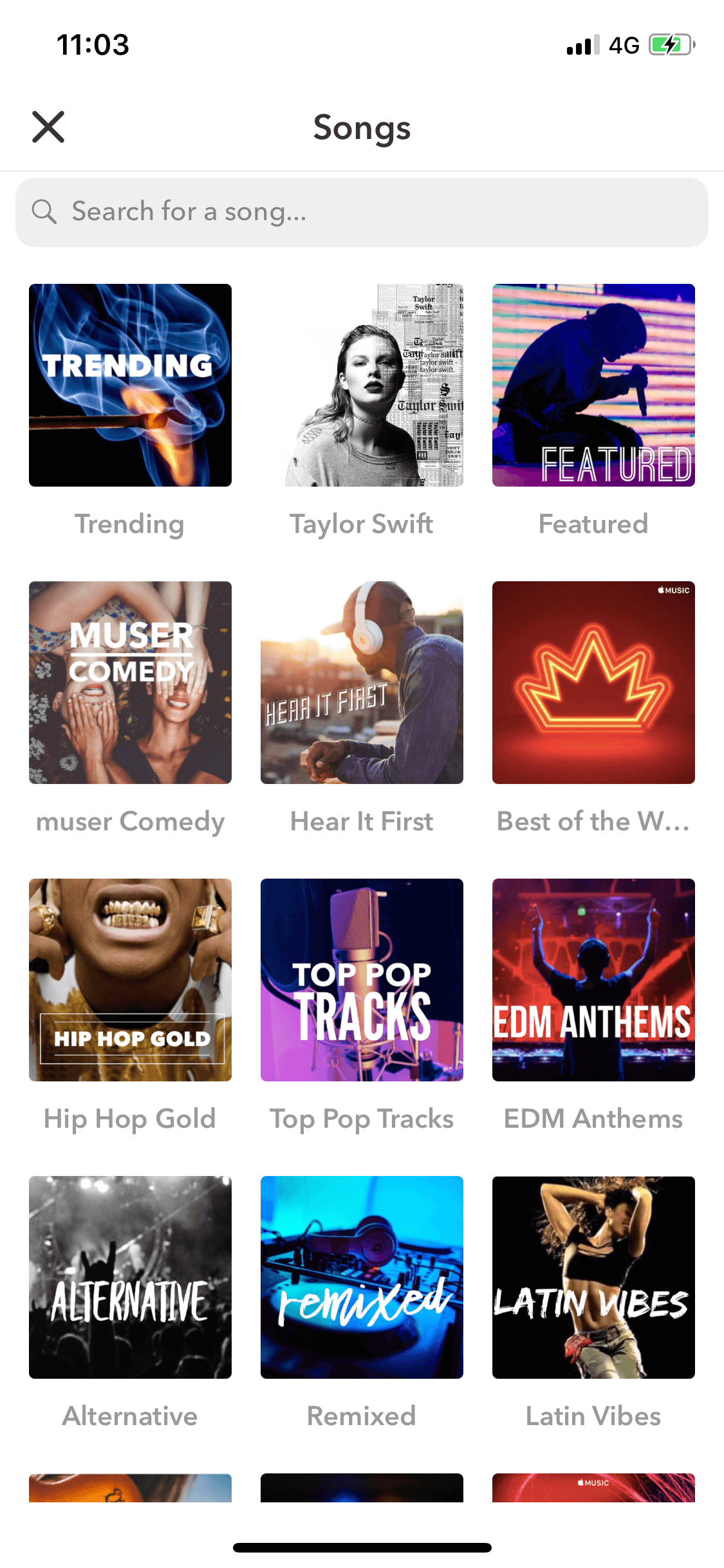The height and width of the screenshot is (1568, 724).
Task: Close the Songs screen
Action: (48, 127)
